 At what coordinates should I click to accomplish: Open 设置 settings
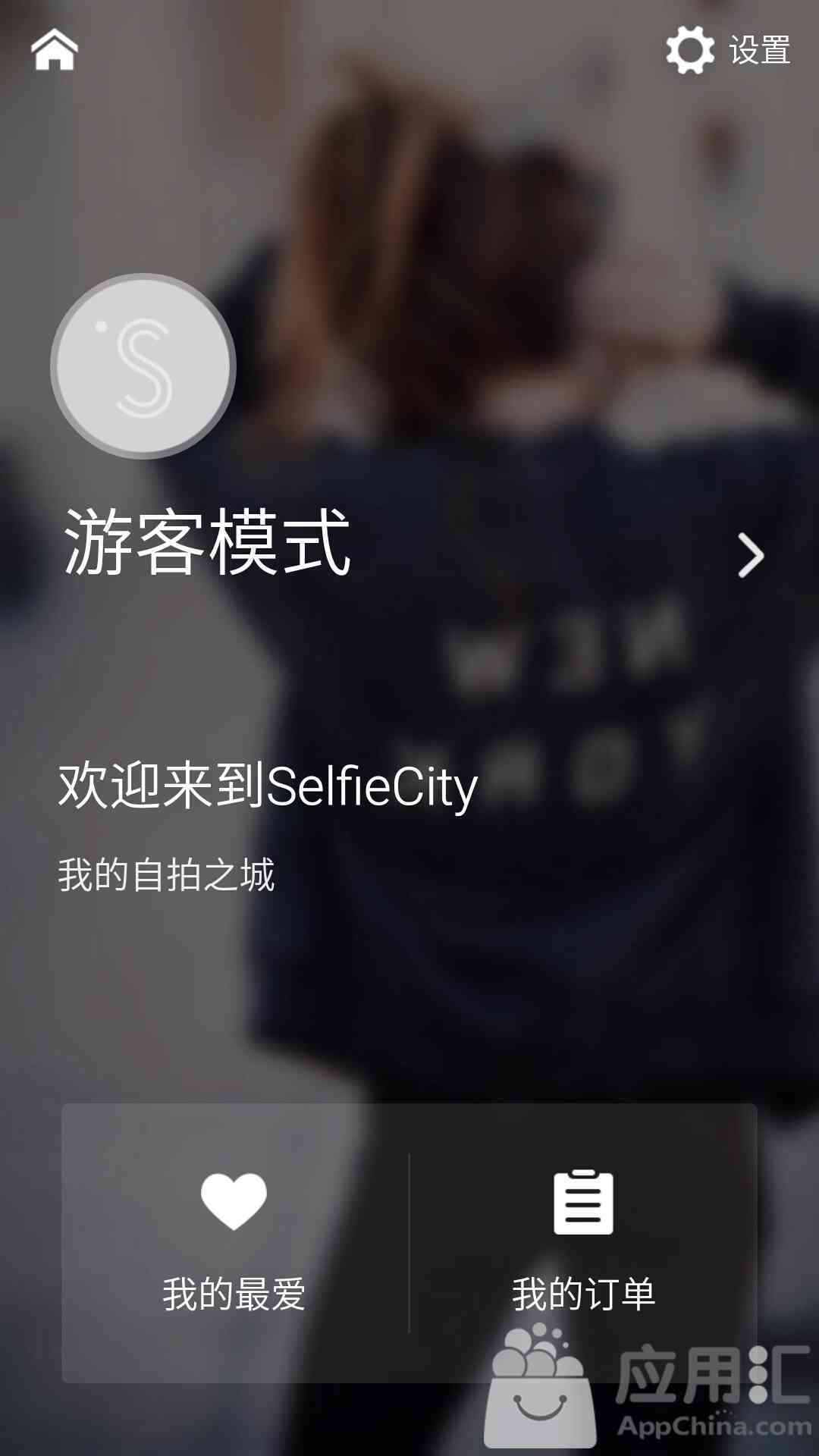tap(728, 51)
